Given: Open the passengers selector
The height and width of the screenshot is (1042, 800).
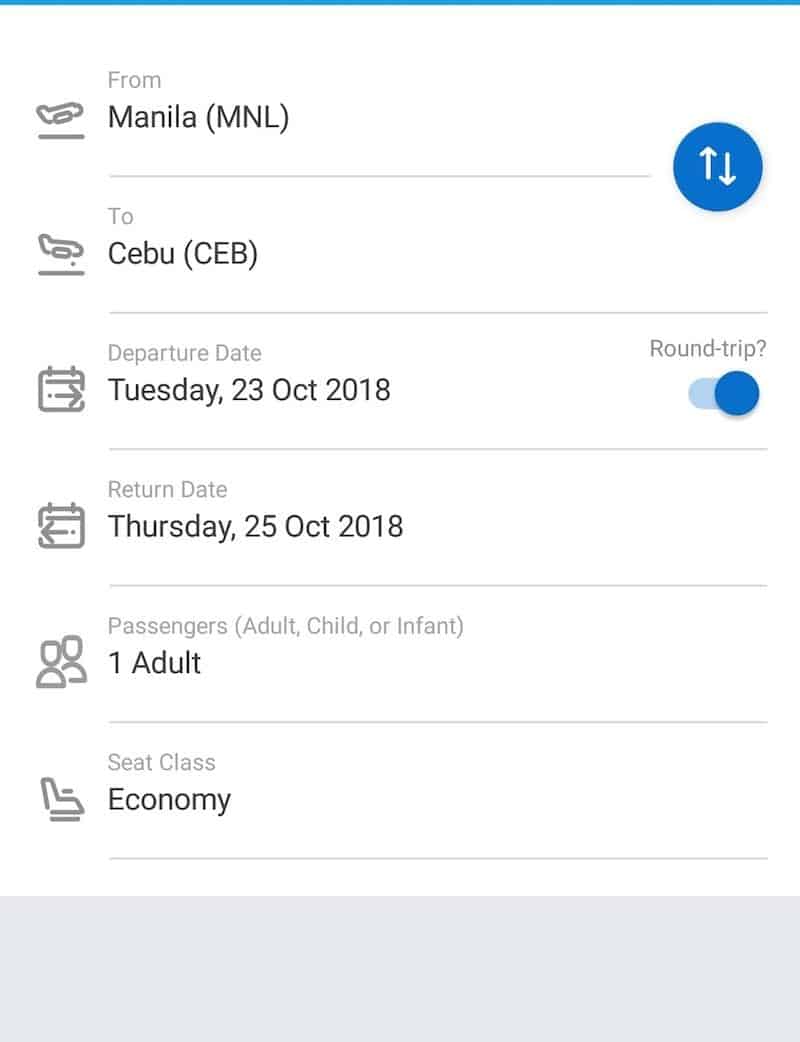Looking at the screenshot, I should [155, 662].
